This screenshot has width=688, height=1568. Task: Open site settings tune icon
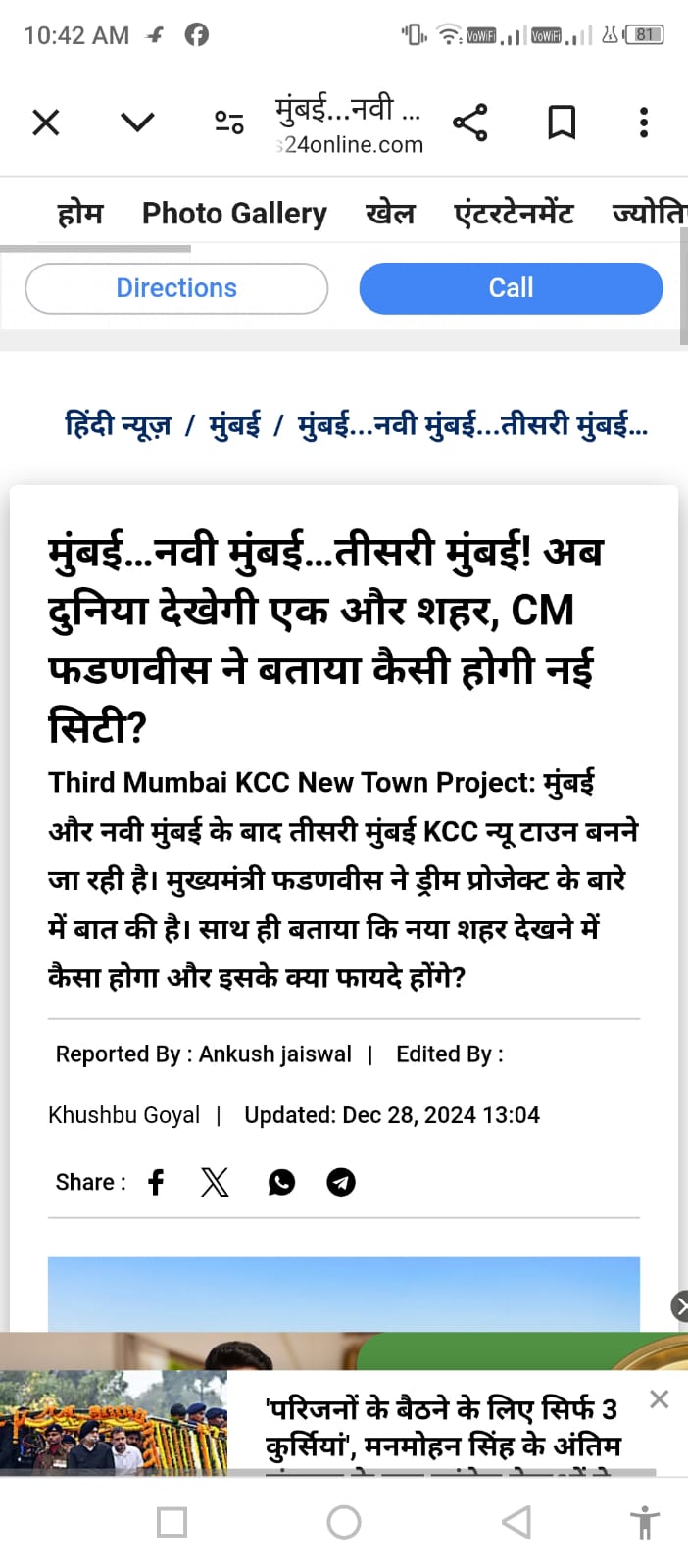(x=229, y=122)
